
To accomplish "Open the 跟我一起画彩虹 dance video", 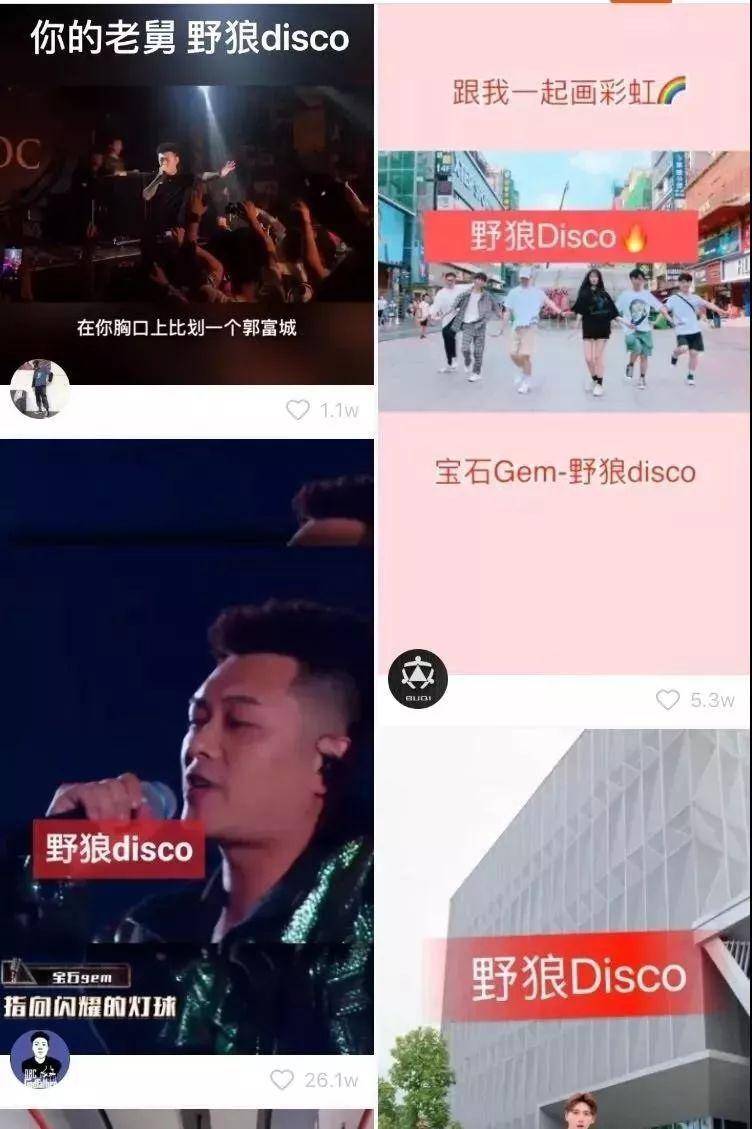I will pyautogui.click(x=564, y=300).
